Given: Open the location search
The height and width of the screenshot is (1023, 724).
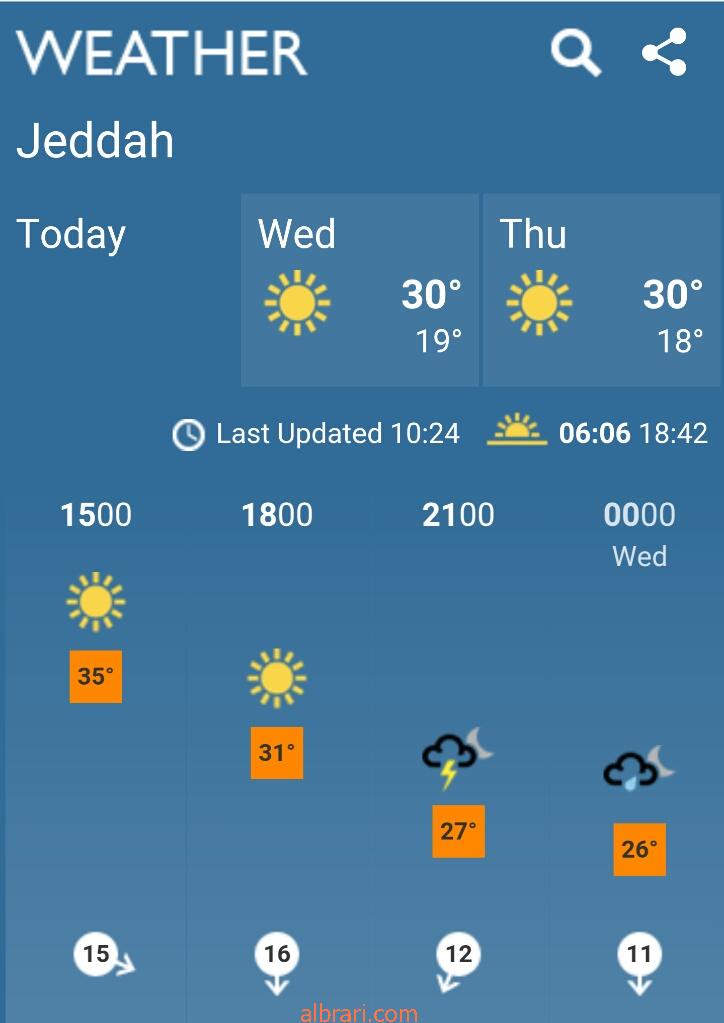Looking at the screenshot, I should (575, 52).
